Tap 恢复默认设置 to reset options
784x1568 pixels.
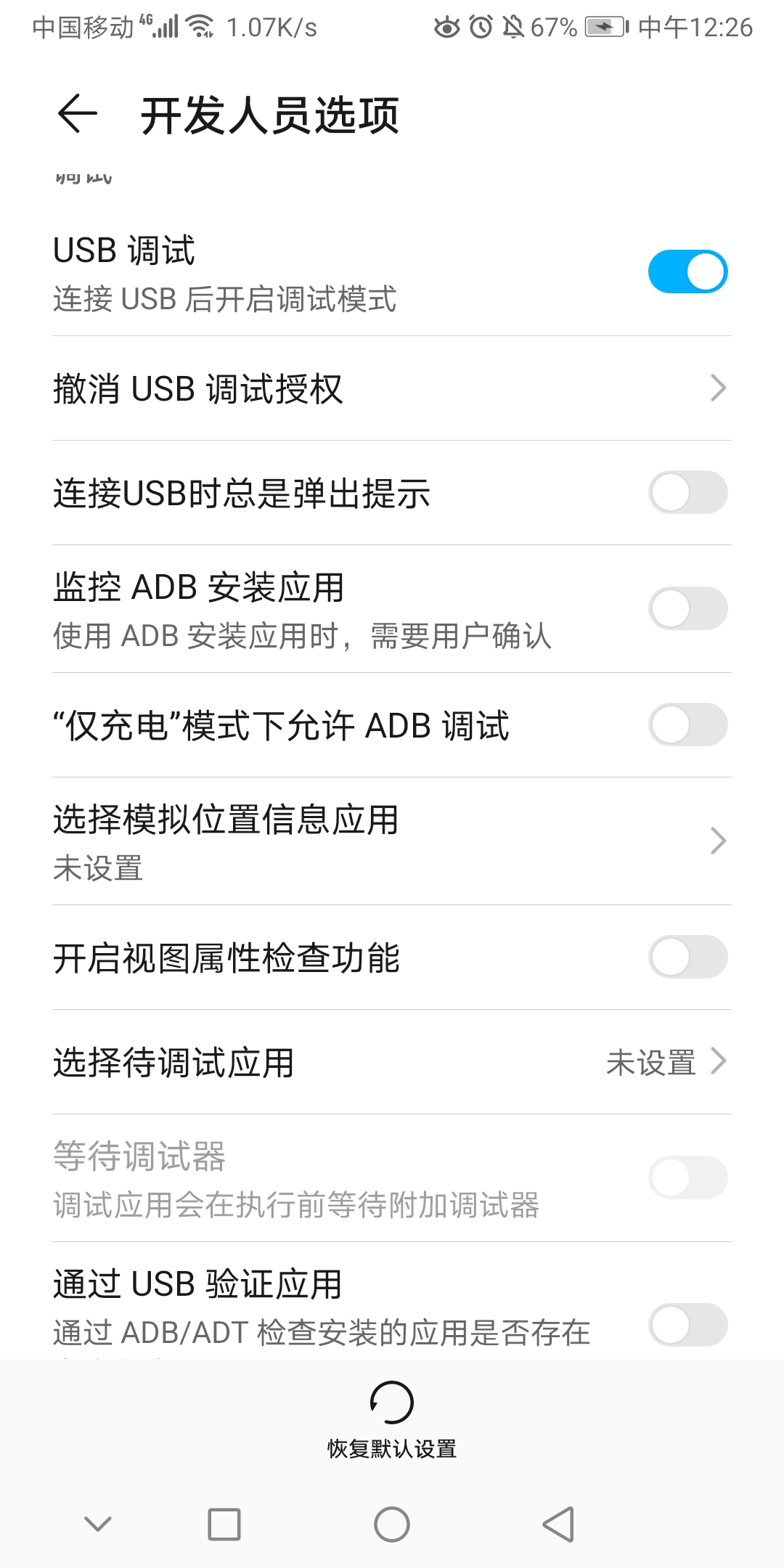[x=392, y=1419]
